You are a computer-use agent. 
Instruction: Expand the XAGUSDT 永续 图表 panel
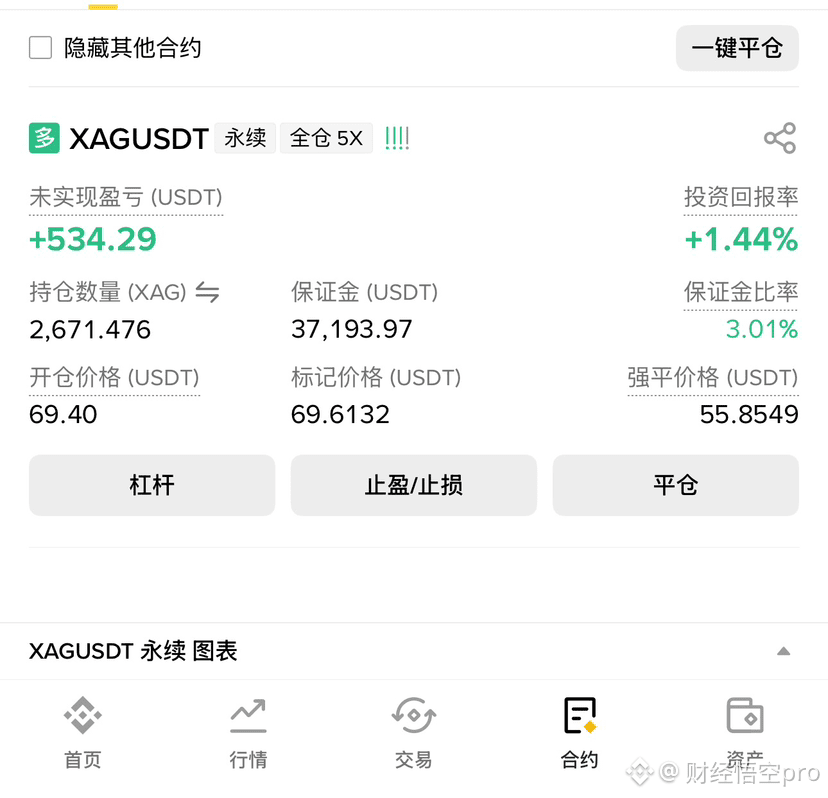tap(783, 651)
